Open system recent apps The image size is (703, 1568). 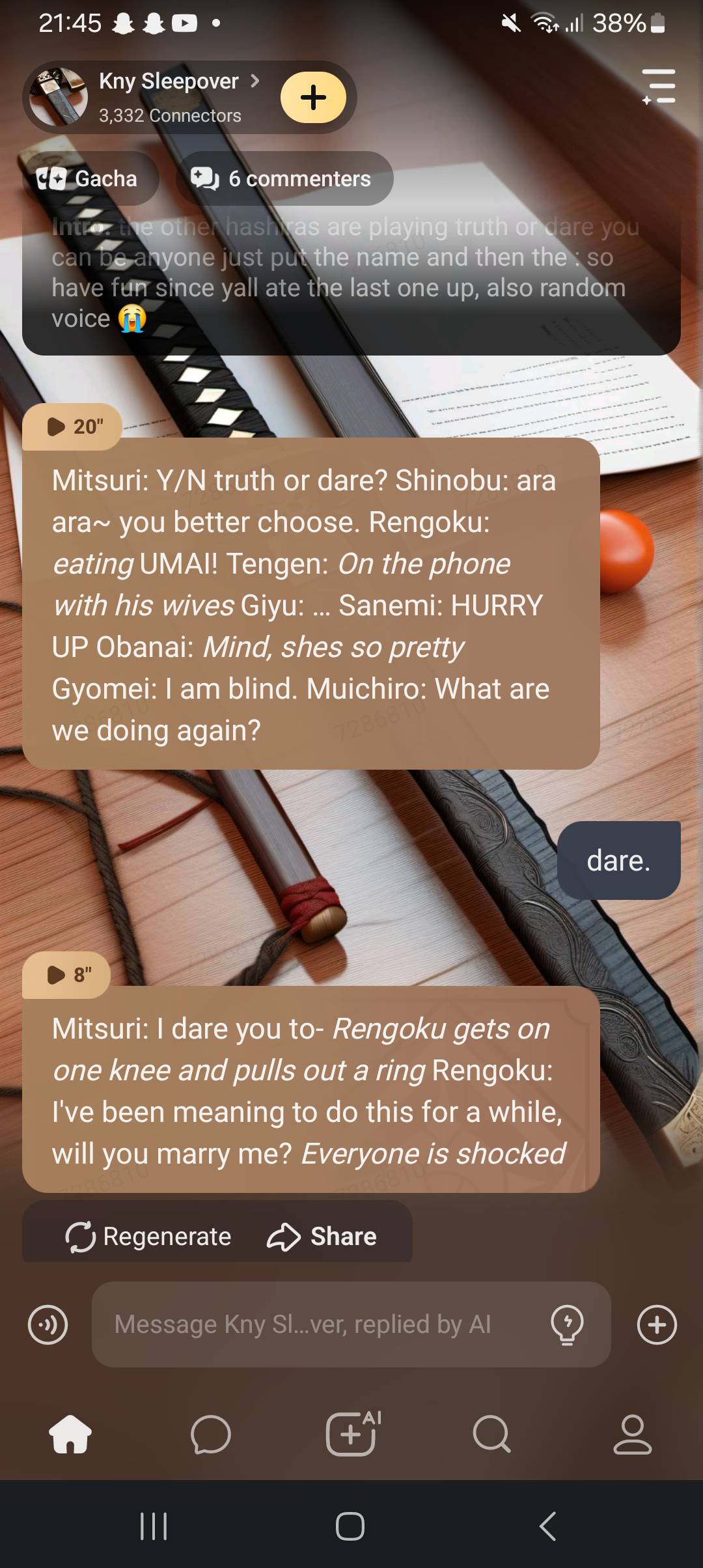tap(154, 1526)
